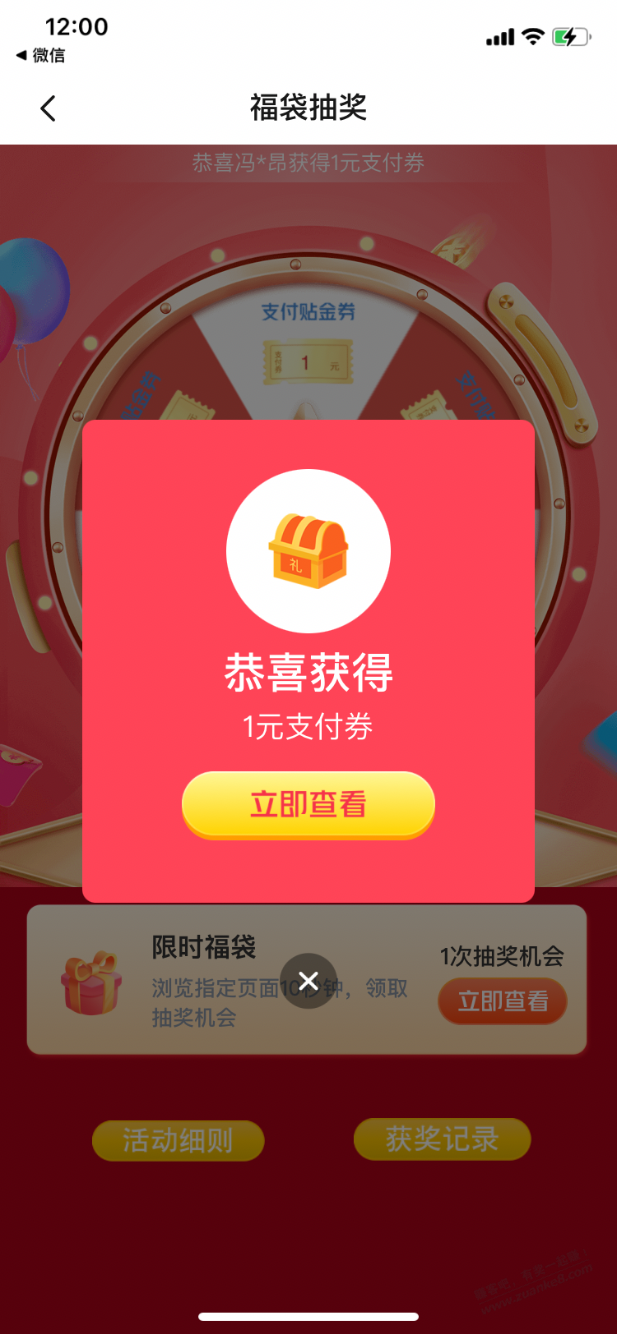This screenshot has width=617, height=1334.
Task: Go back using the top-left arrow
Action: tap(48, 108)
